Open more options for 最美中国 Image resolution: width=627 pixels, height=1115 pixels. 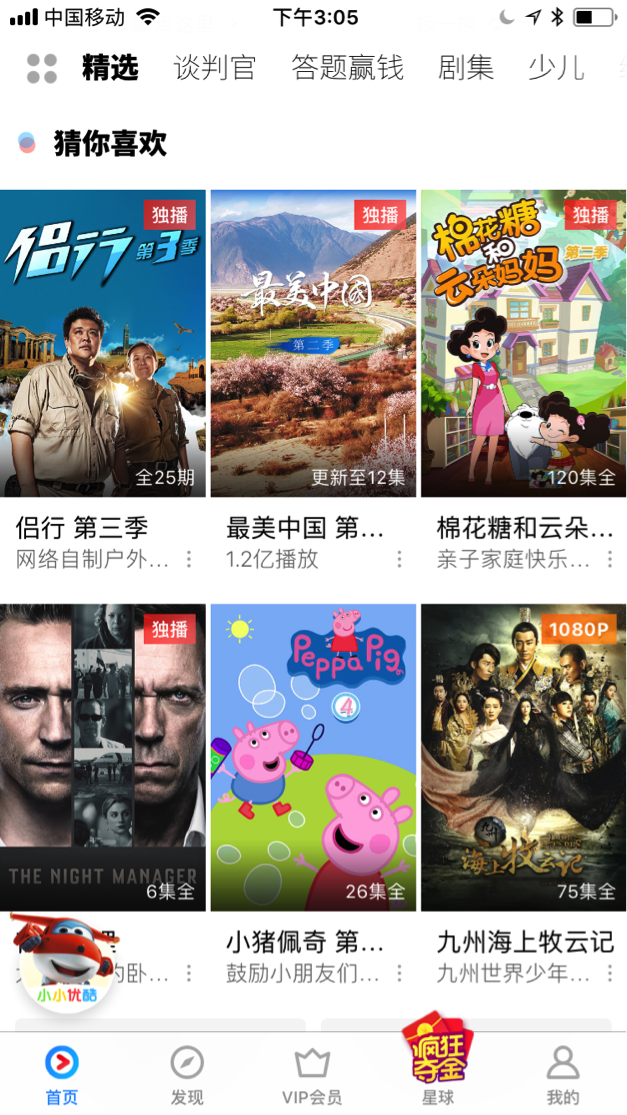click(x=399, y=559)
